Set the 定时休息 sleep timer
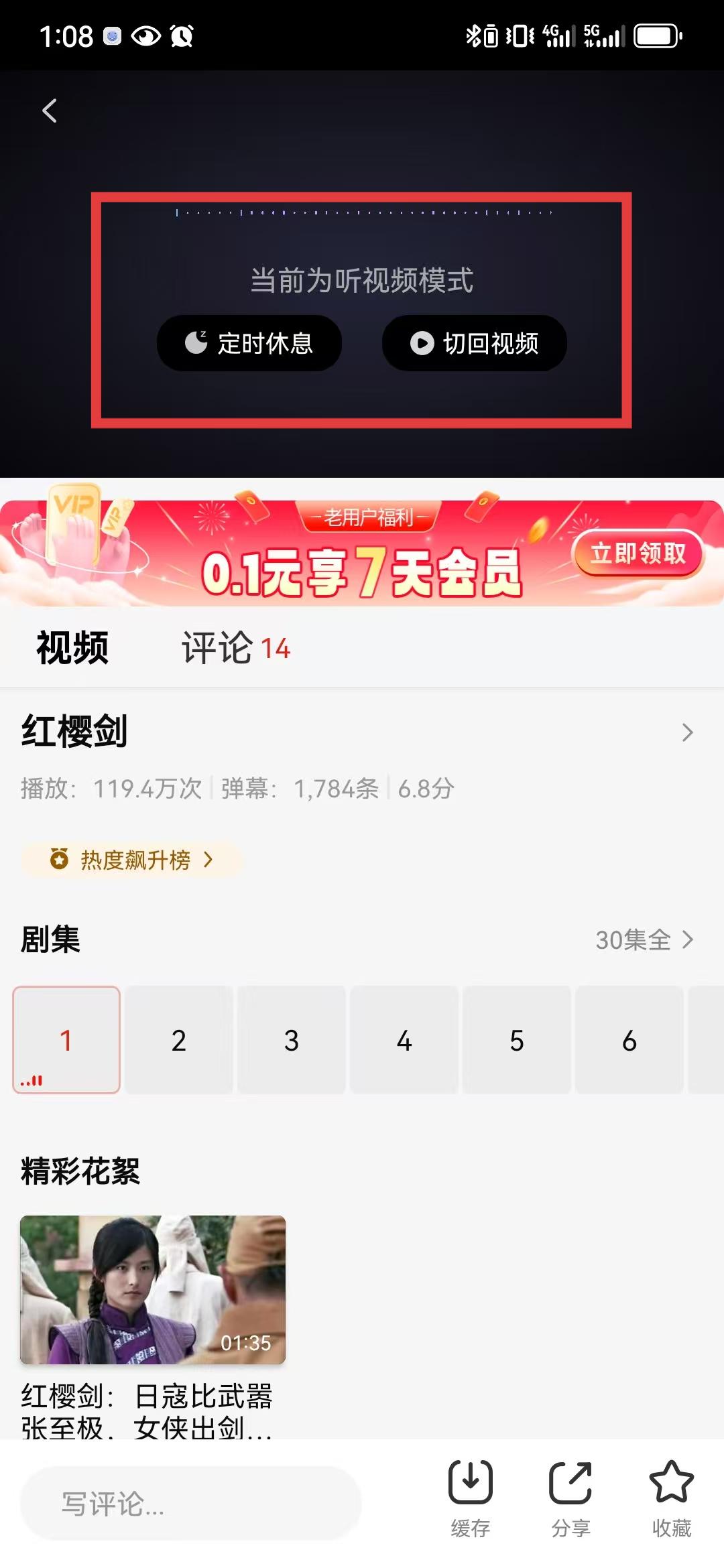This screenshot has width=724, height=1568. tap(249, 343)
